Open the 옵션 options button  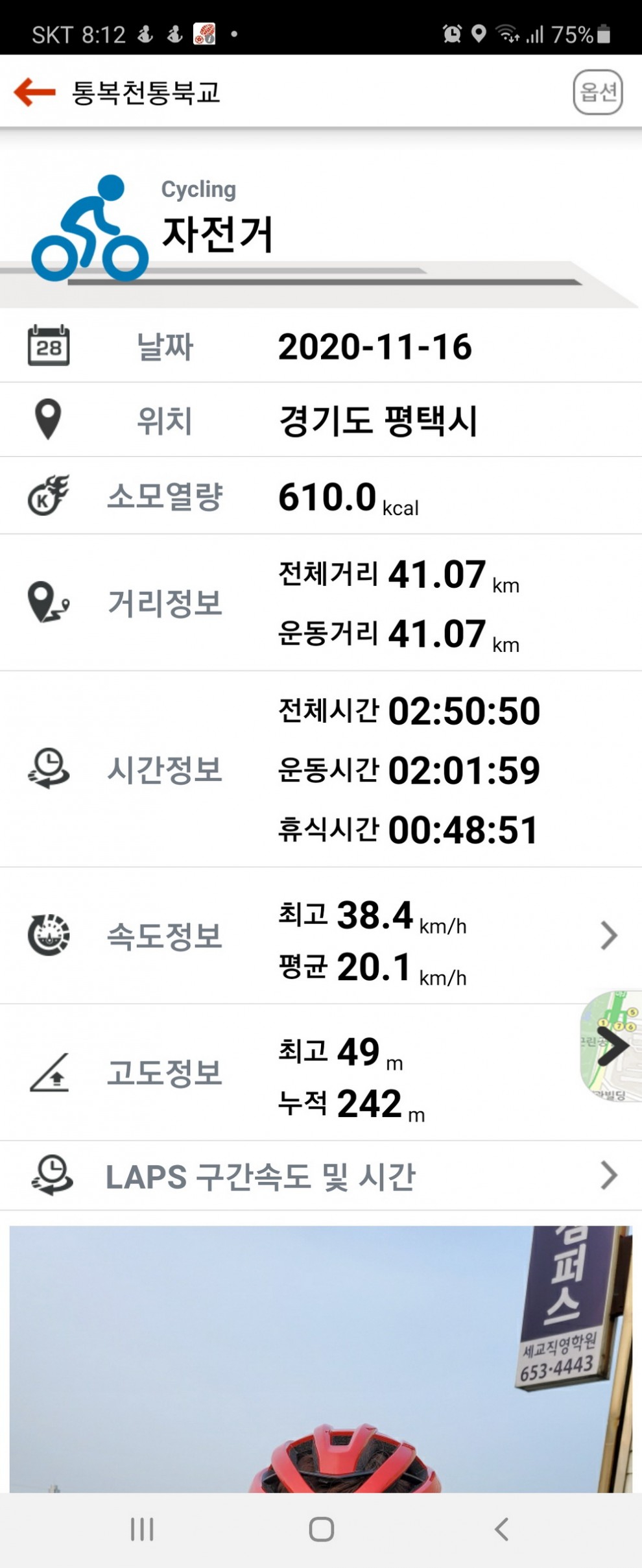tap(597, 92)
